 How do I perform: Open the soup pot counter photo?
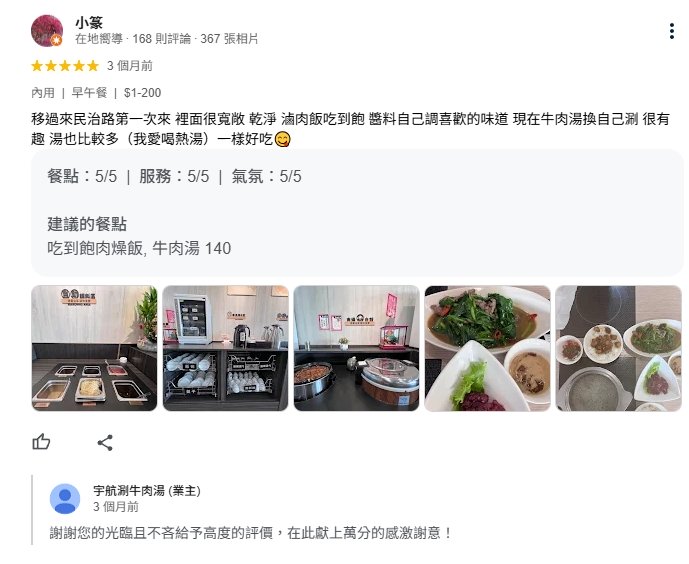pos(356,348)
